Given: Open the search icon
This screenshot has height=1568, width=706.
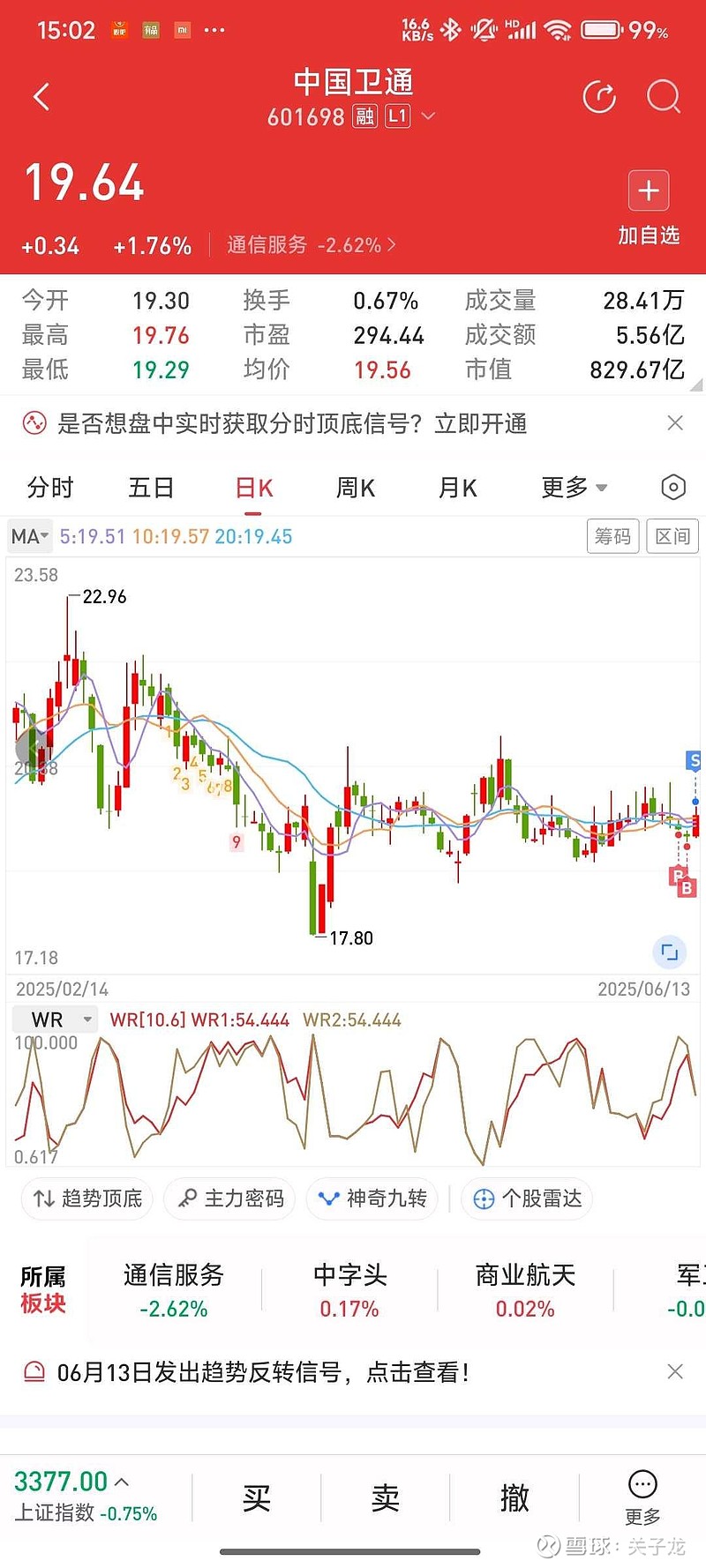Looking at the screenshot, I should coord(663,97).
